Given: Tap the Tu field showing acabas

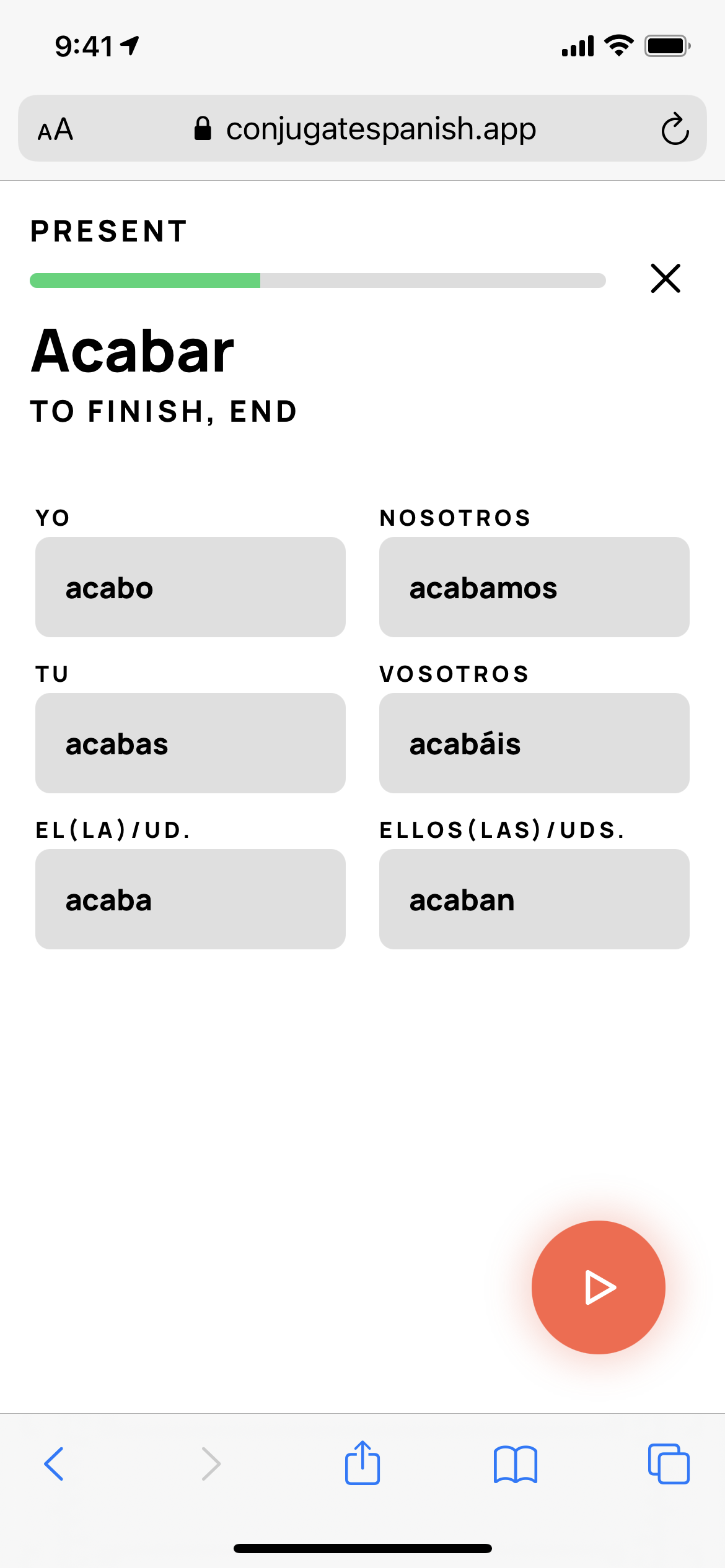Looking at the screenshot, I should [x=190, y=743].
